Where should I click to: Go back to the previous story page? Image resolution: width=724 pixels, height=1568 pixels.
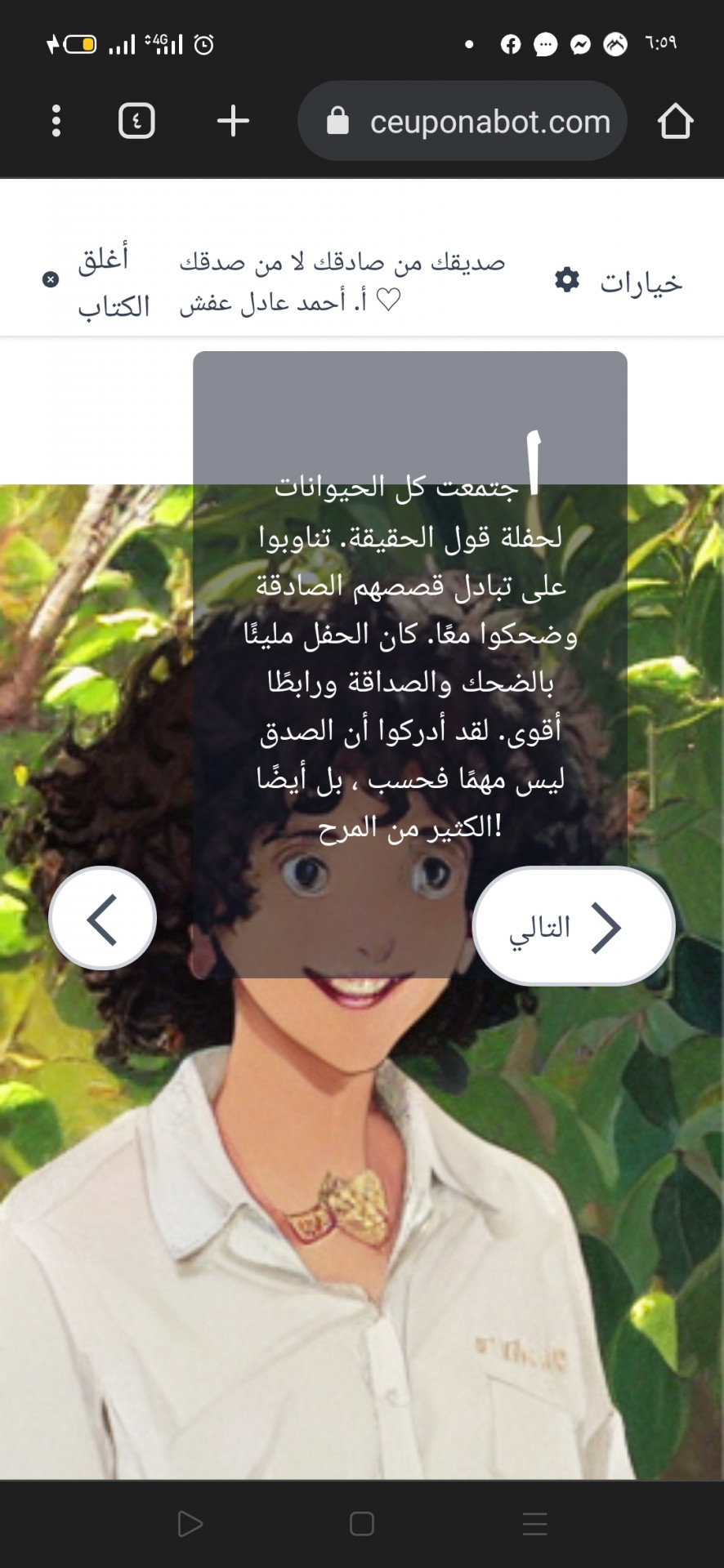103,919
